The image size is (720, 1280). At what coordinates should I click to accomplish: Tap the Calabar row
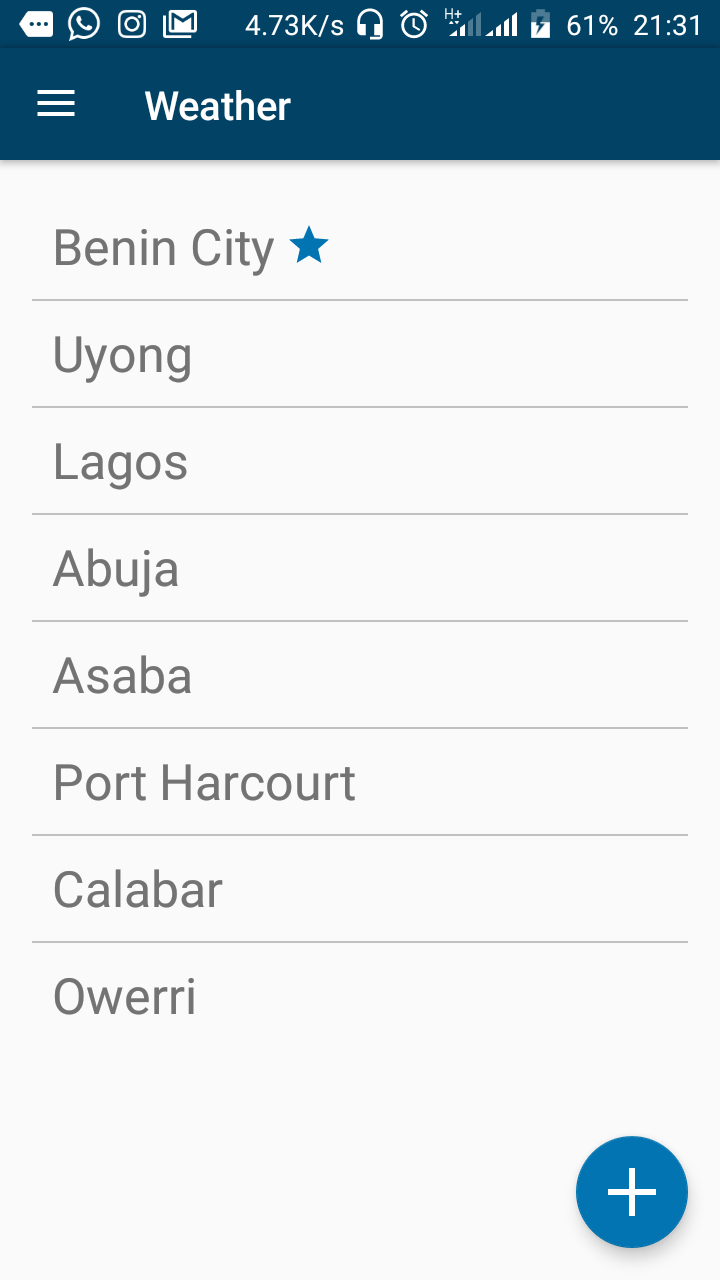click(x=360, y=889)
